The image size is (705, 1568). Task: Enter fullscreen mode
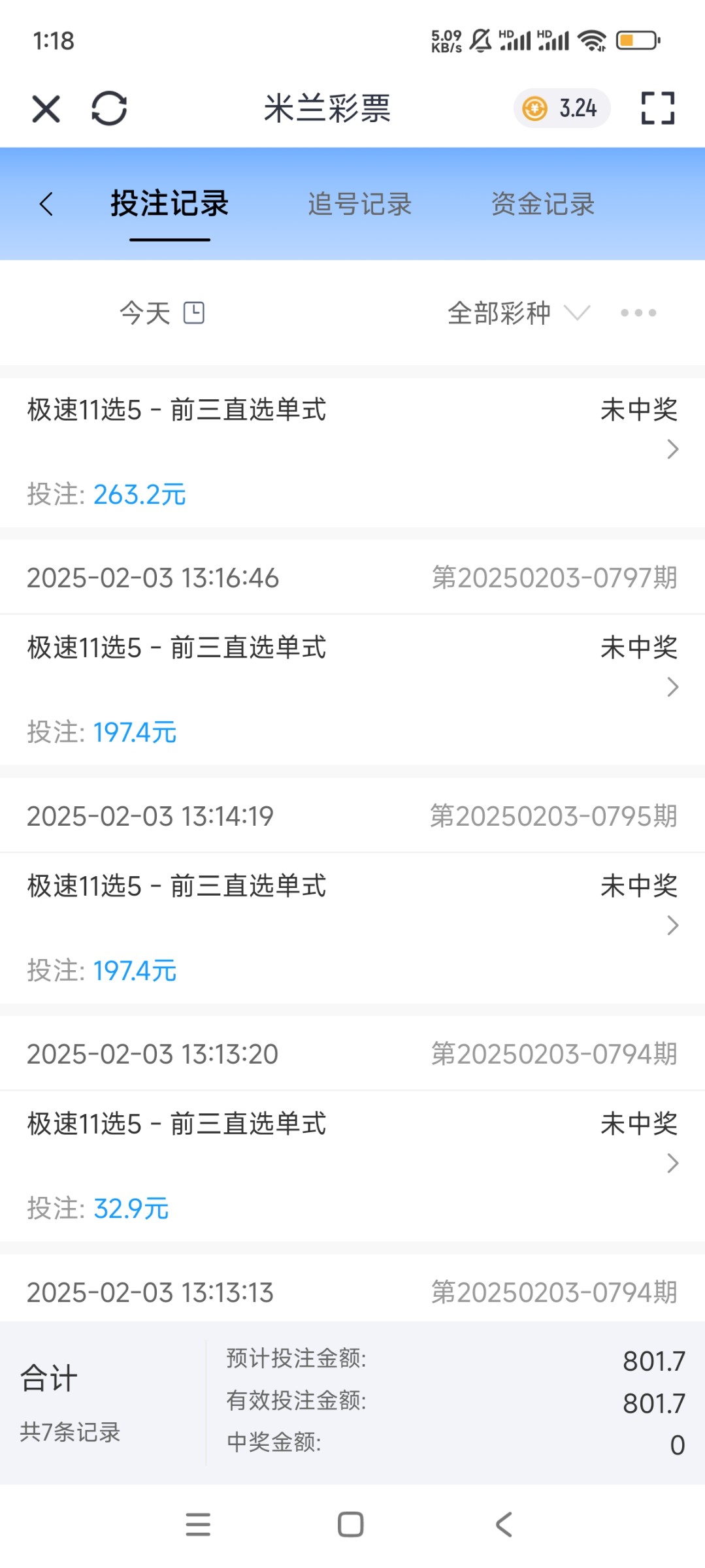click(657, 108)
